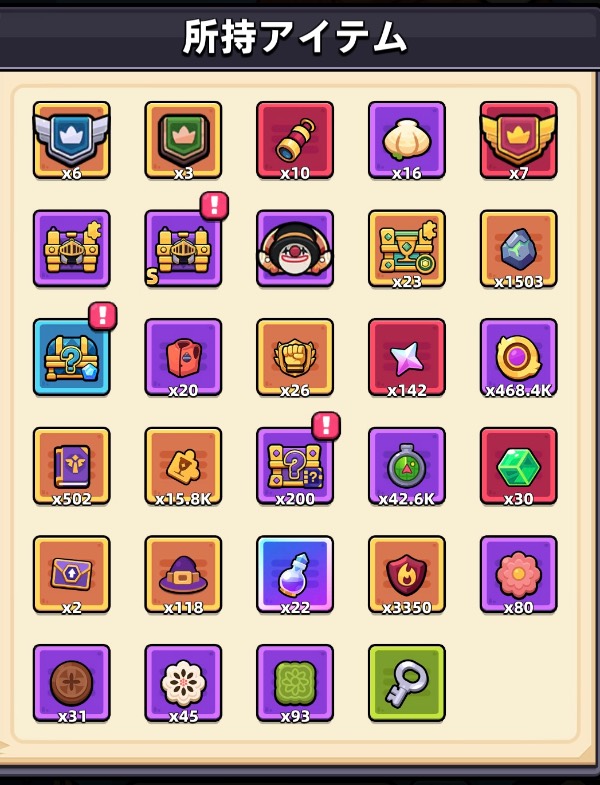Open the potion flask item x22

tap(295, 574)
